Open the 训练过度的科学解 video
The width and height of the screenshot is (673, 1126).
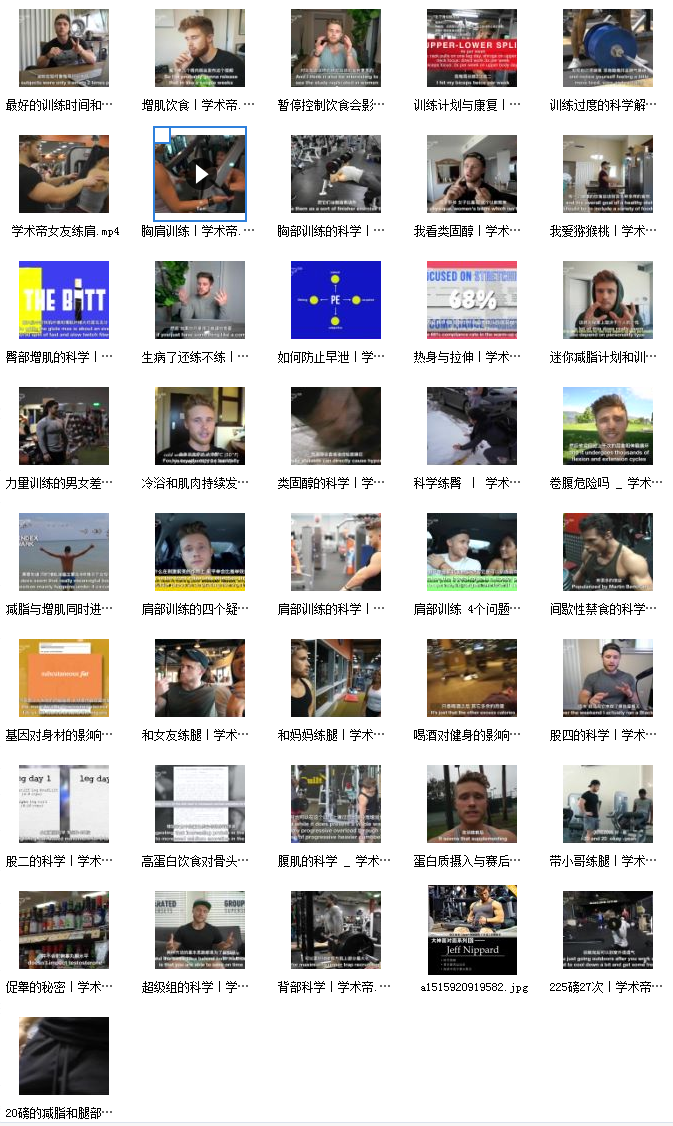[x=608, y=48]
